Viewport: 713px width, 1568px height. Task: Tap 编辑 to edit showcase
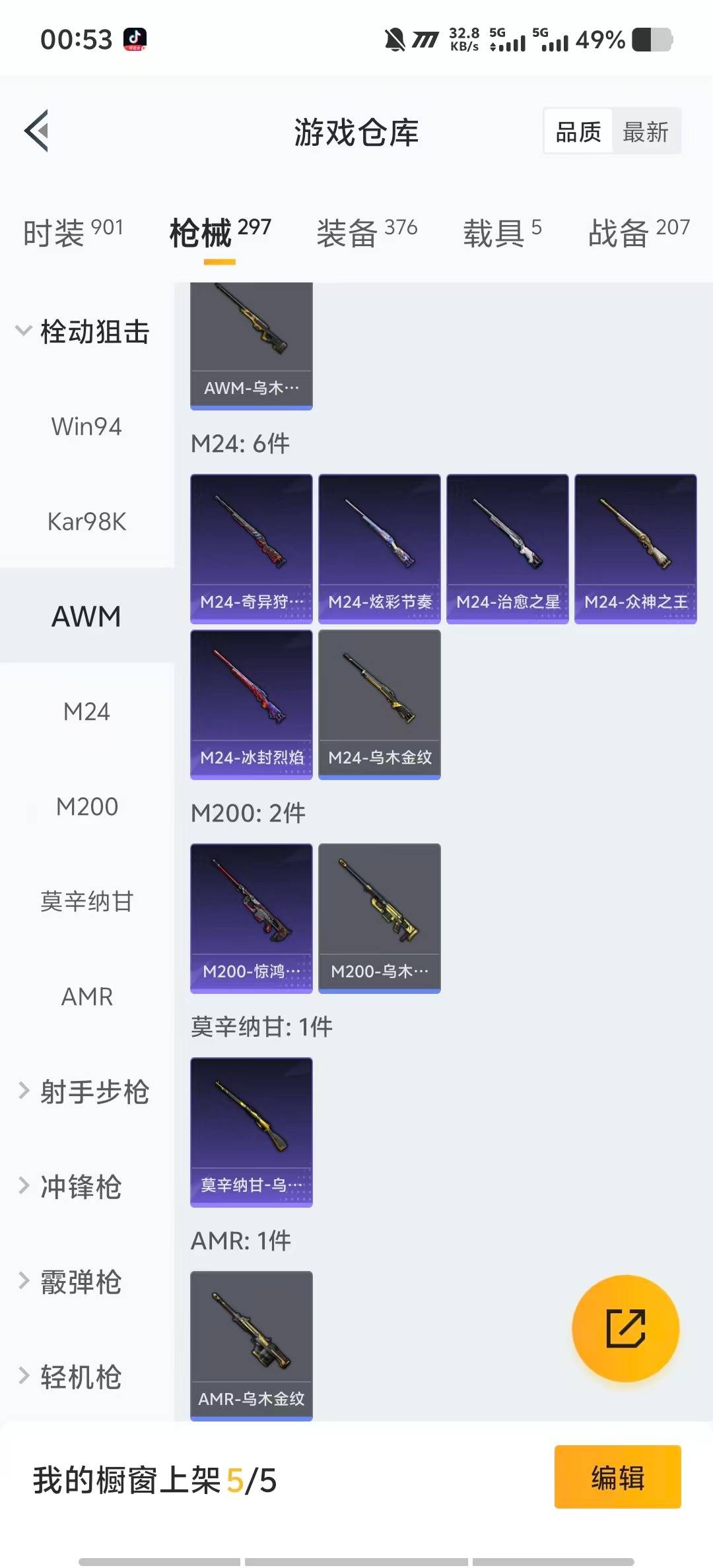(x=617, y=1477)
